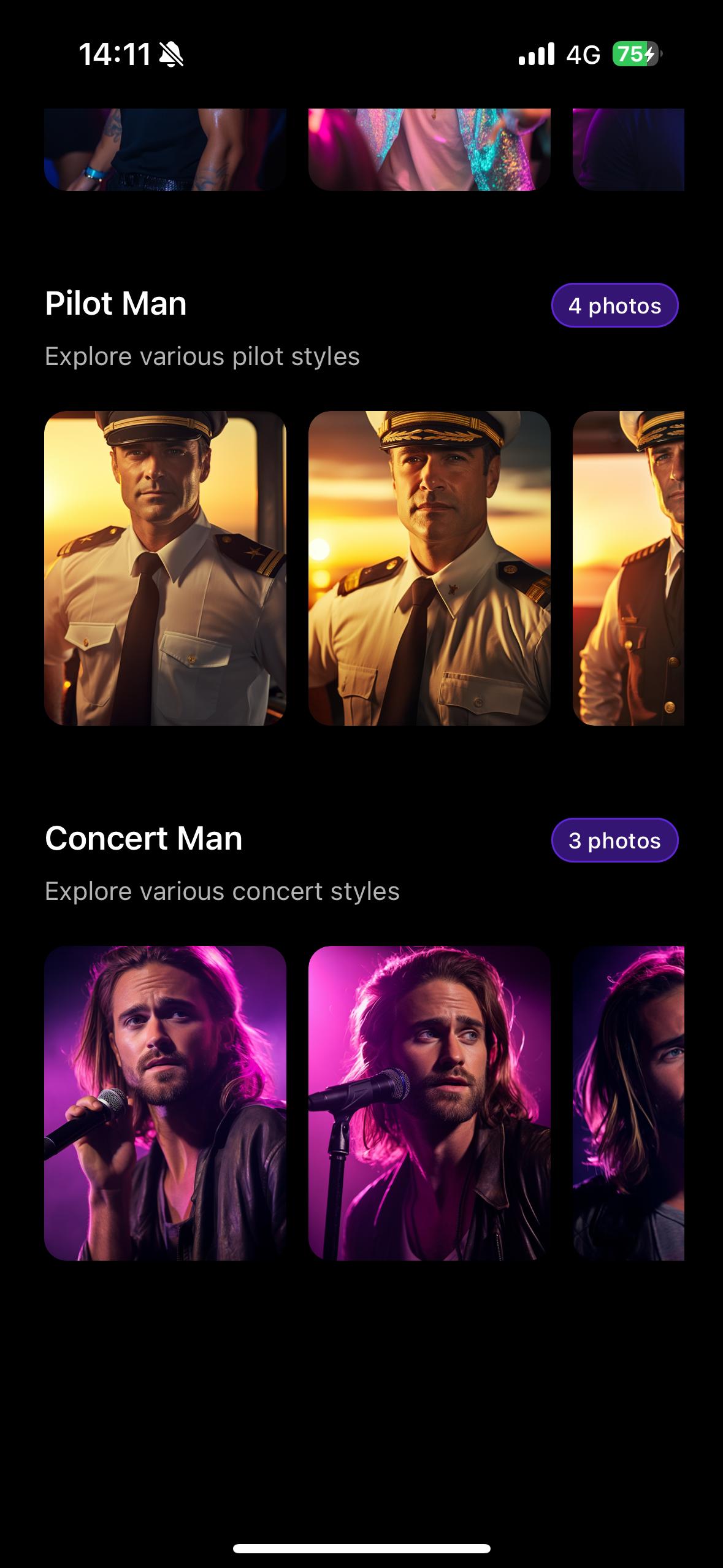723x1568 pixels.
Task: Select the third partially visible concert photo
Action: click(629, 1103)
